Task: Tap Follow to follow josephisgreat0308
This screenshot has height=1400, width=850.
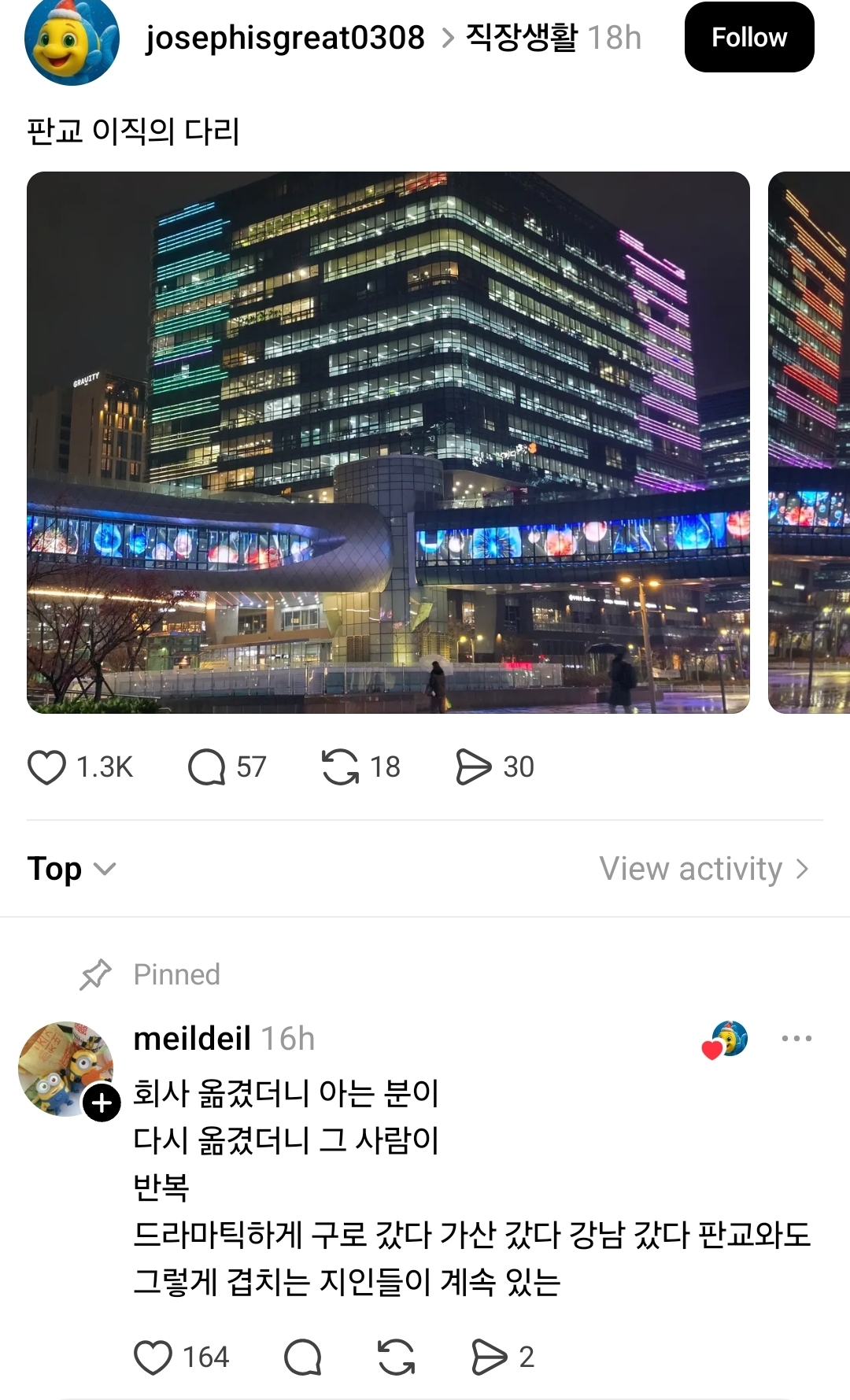Action: 748,36
